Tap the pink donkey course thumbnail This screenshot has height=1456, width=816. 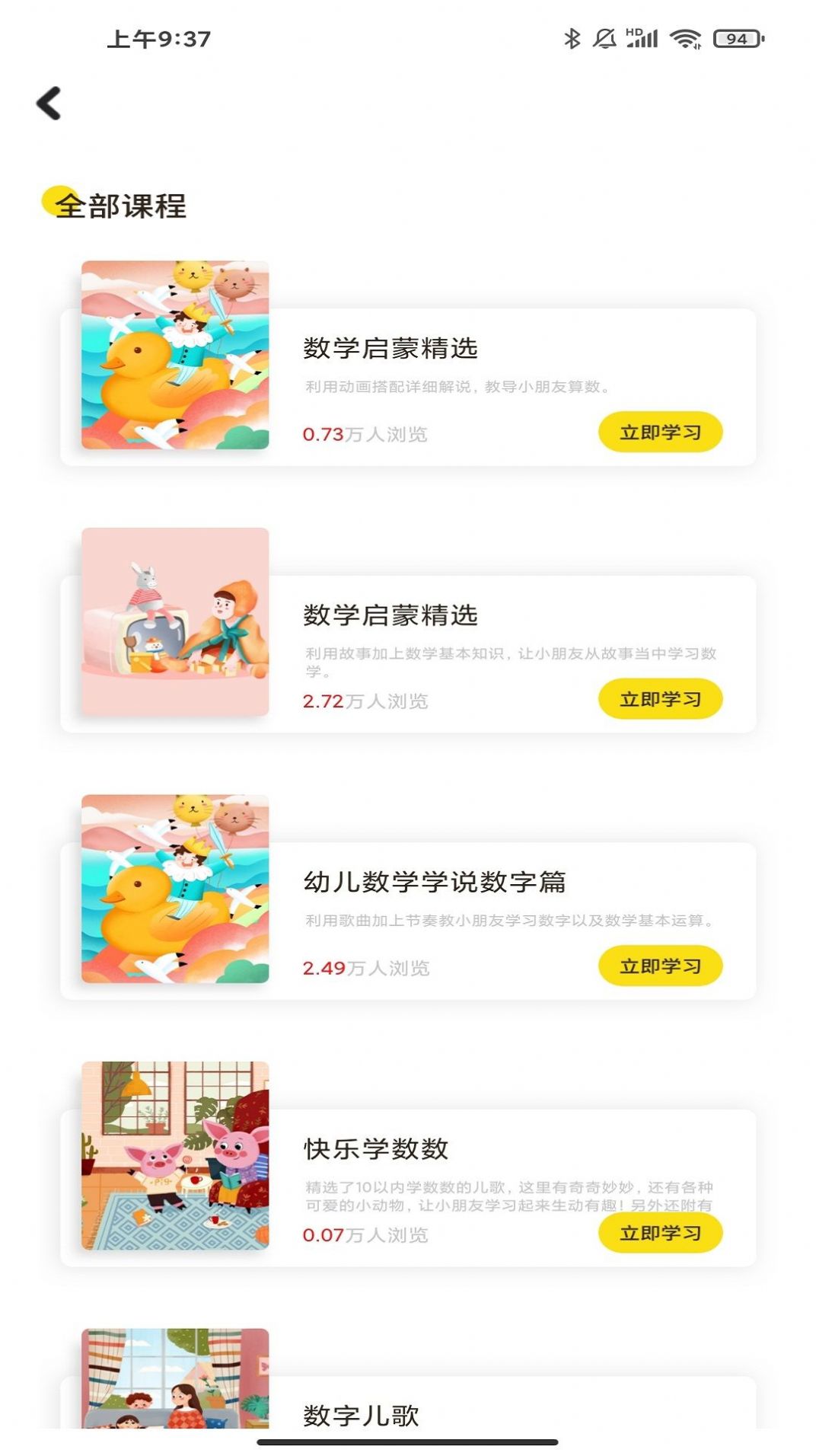(174, 621)
